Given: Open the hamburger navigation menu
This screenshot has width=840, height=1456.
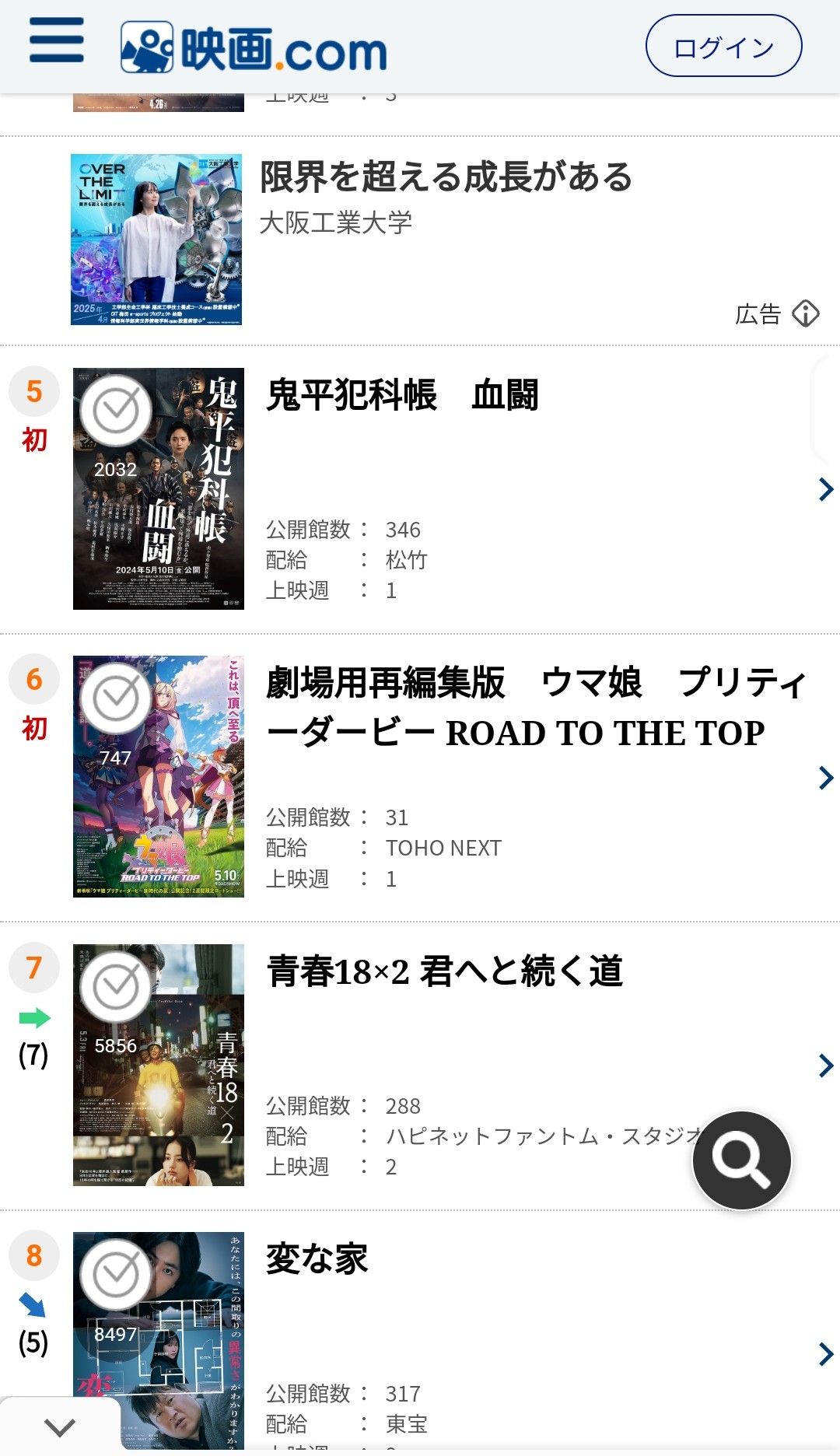Looking at the screenshot, I should click(x=56, y=40).
